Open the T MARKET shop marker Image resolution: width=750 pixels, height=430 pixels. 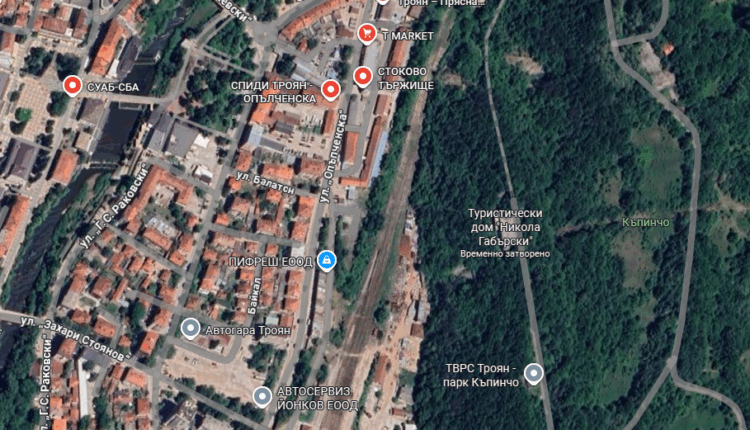pyautogui.click(x=367, y=34)
